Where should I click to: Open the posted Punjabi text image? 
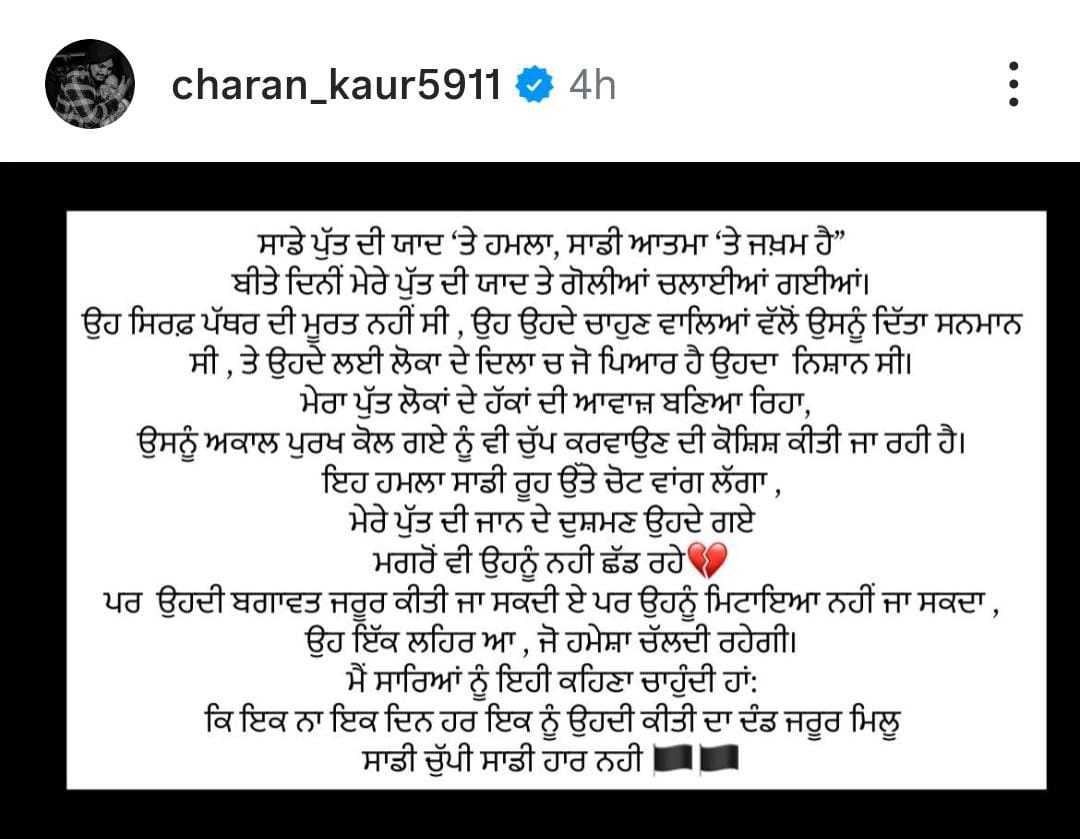[540, 500]
